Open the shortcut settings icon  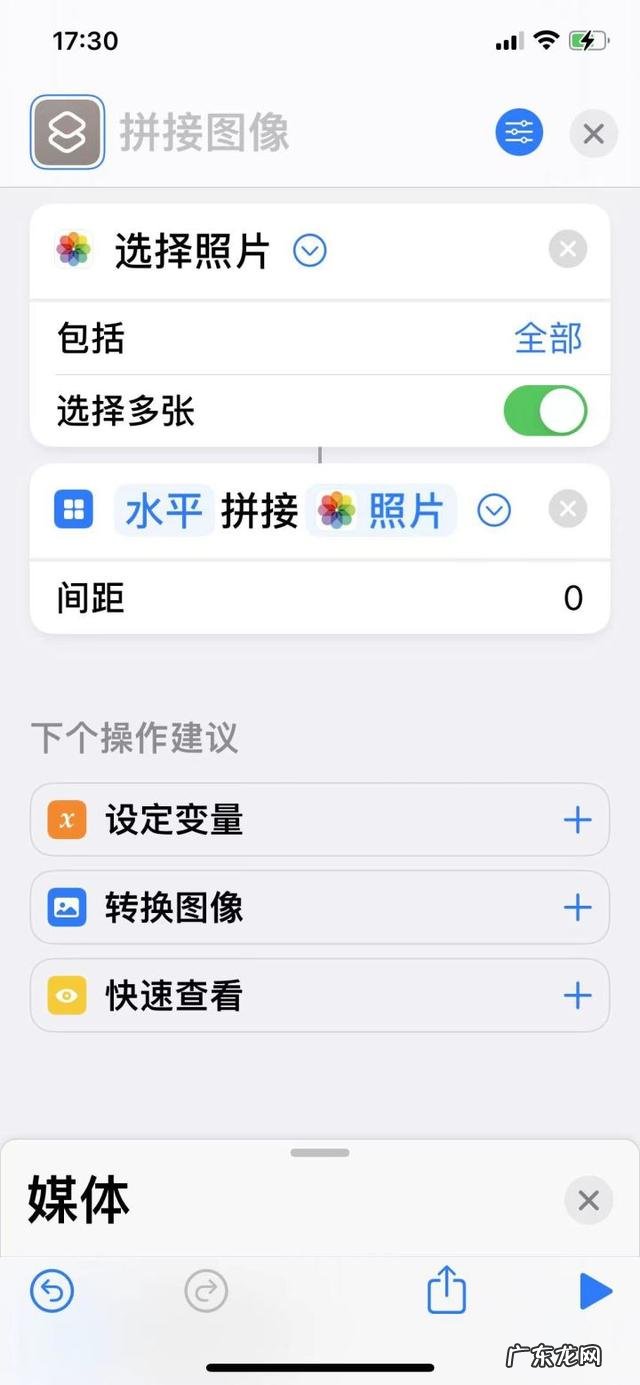point(519,133)
